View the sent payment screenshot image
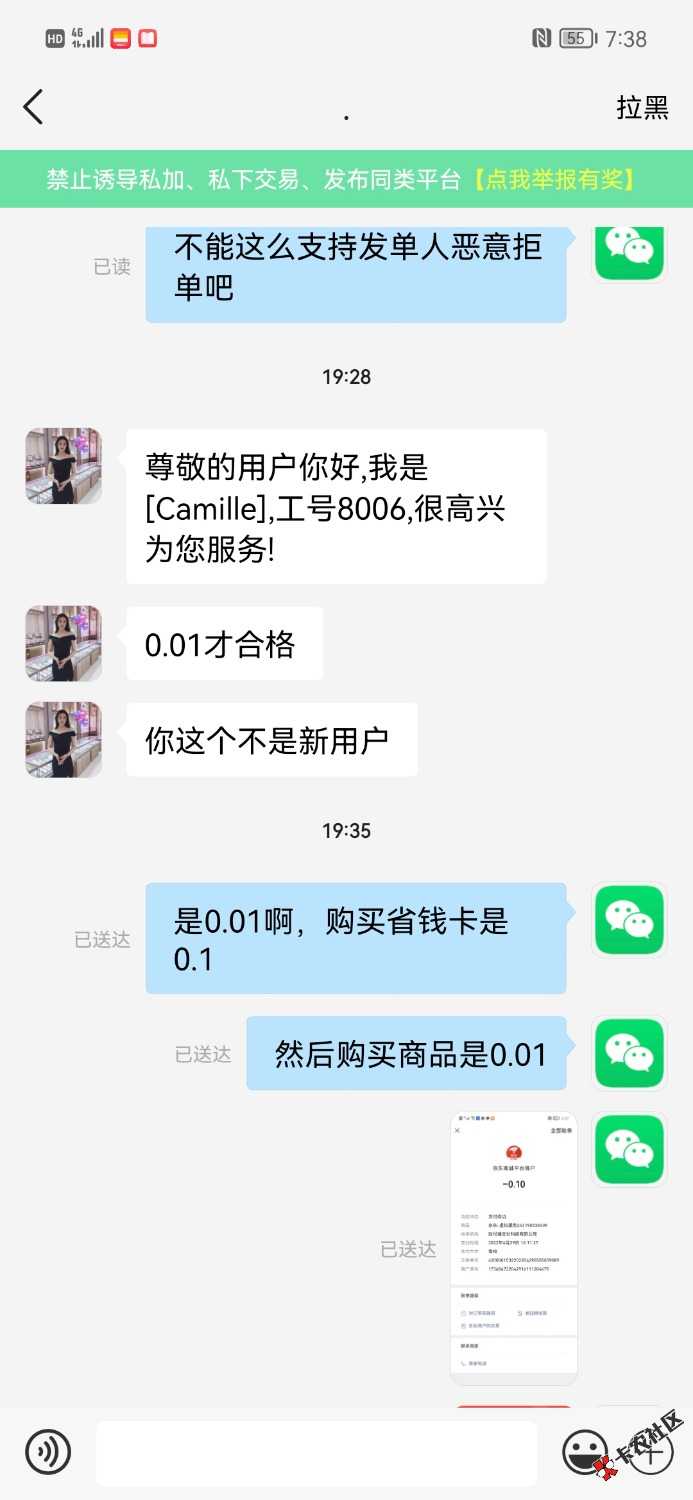This screenshot has width=693, height=1500. 513,1247
